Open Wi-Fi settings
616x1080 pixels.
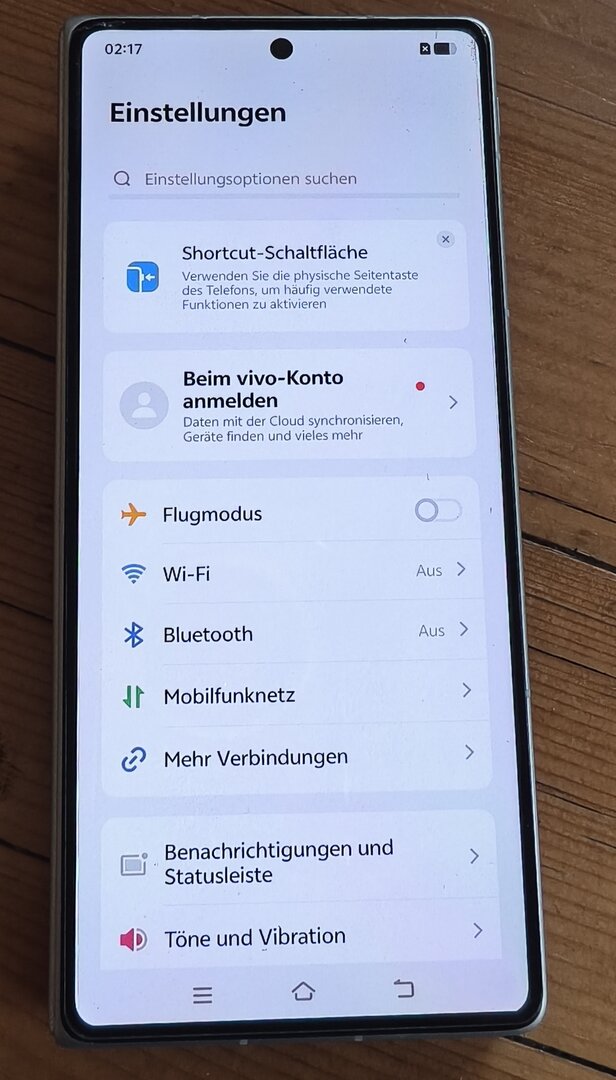pyautogui.click(x=295, y=573)
